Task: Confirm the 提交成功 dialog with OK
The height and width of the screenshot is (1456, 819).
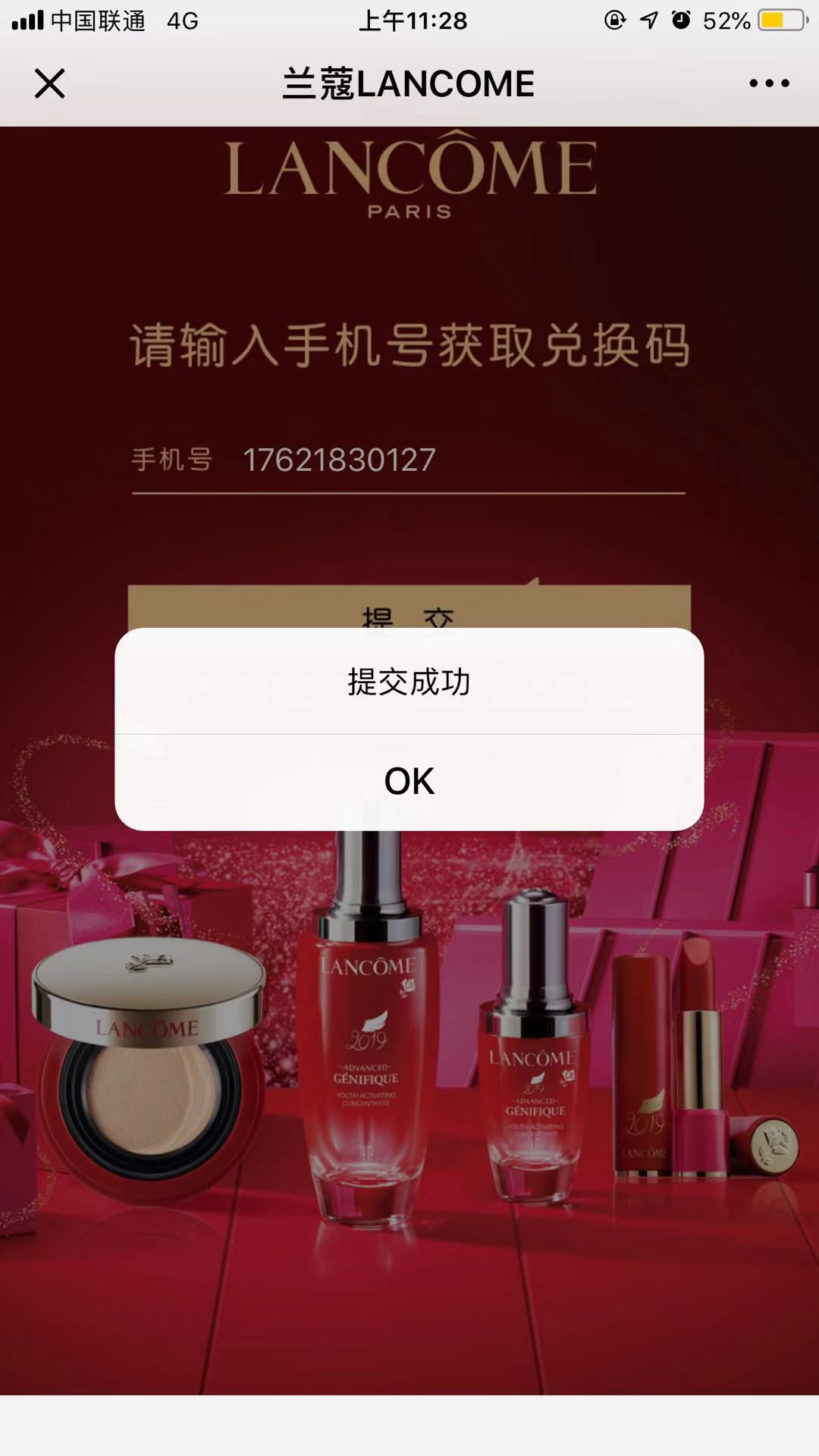Action: (409, 781)
